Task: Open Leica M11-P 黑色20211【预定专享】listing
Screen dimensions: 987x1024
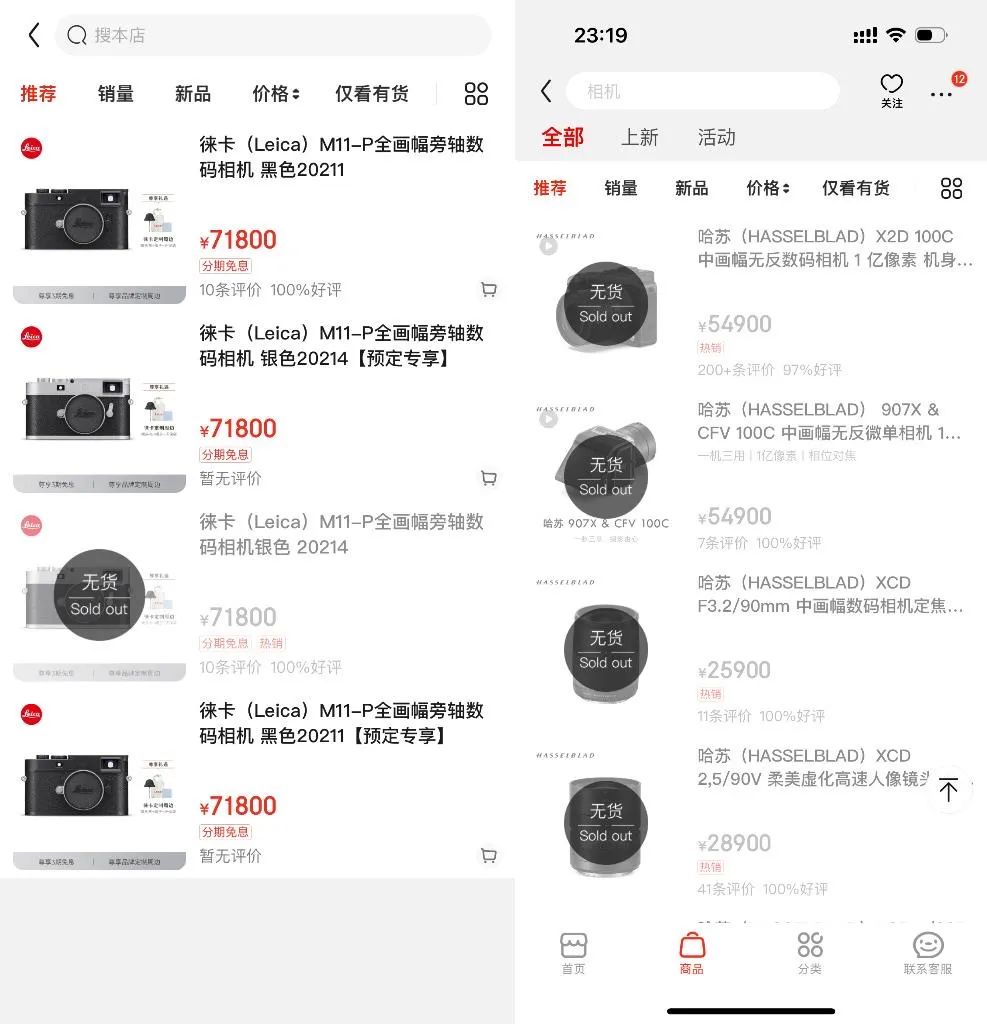Action: pyautogui.click(x=341, y=723)
